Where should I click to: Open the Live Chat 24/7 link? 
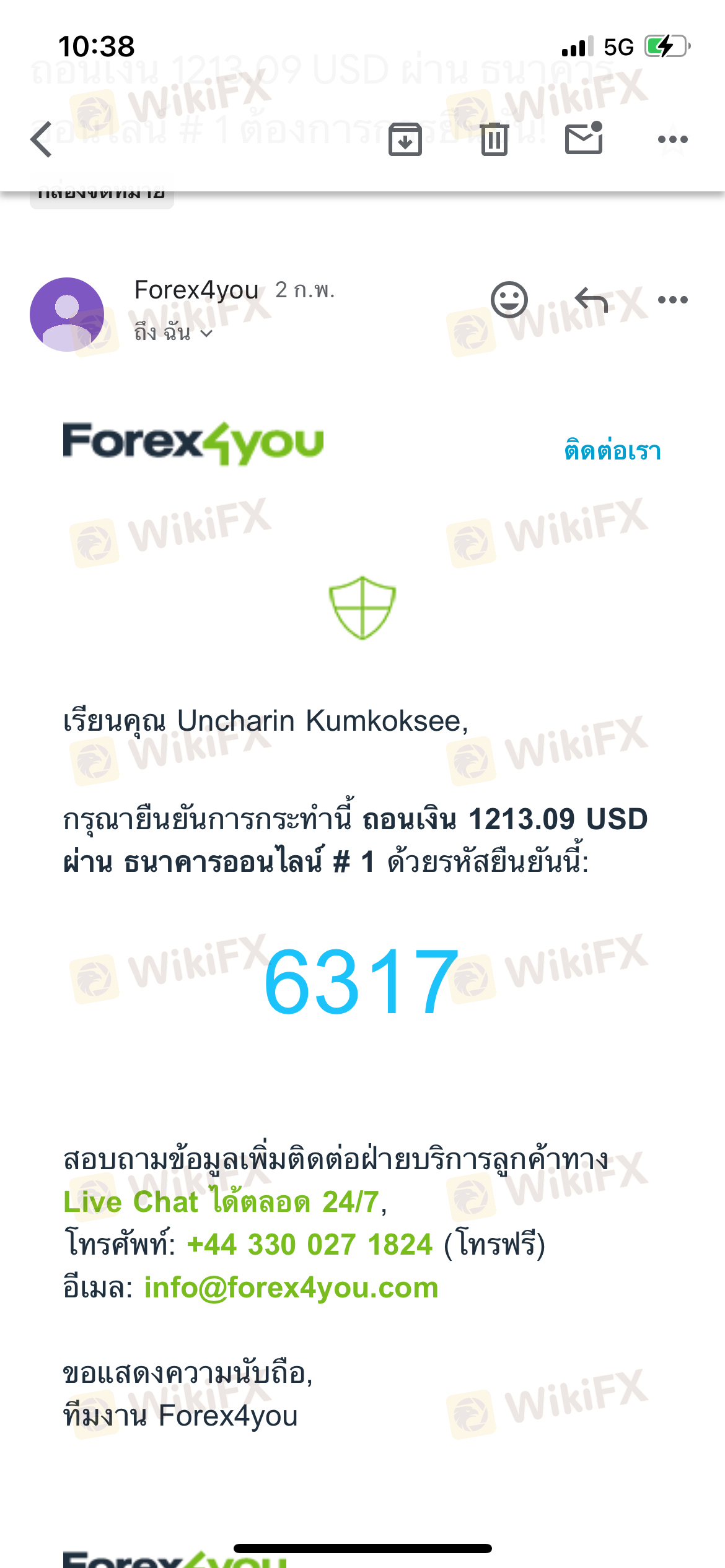coord(222,1203)
